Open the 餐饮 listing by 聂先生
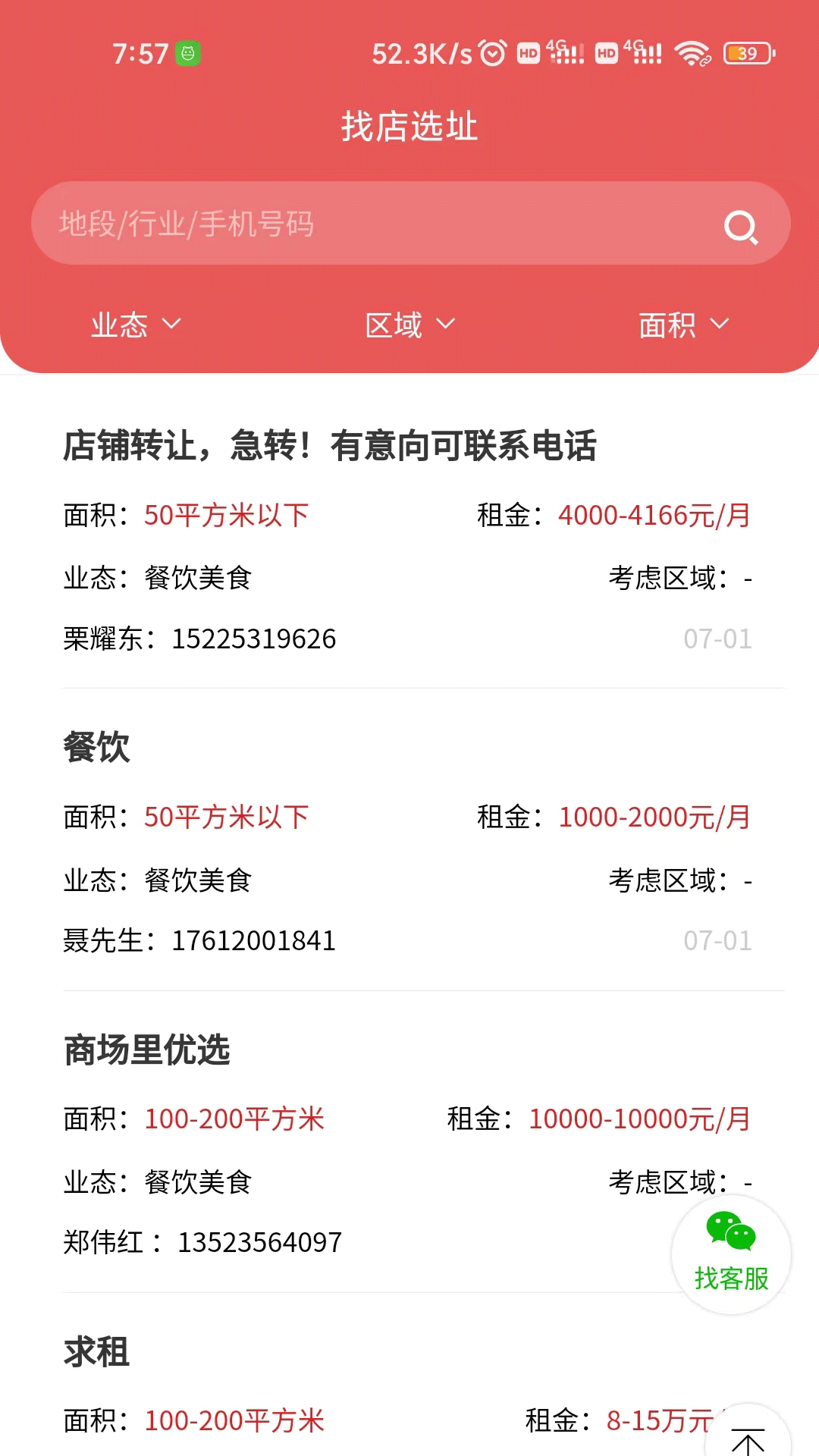 click(96, 748)
